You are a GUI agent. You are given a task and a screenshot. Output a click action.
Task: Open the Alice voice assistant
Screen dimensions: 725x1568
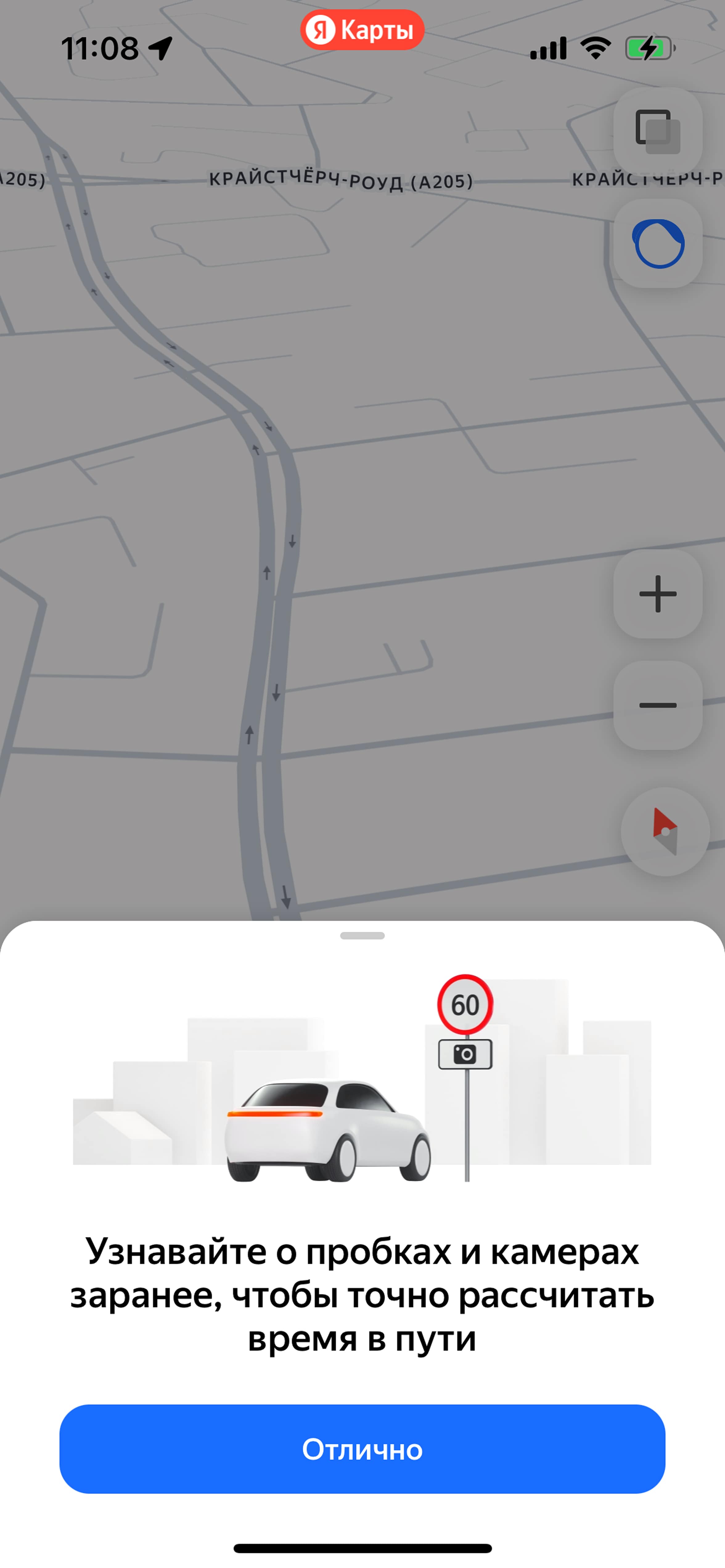pyautogui.click(x=657, y=243)
